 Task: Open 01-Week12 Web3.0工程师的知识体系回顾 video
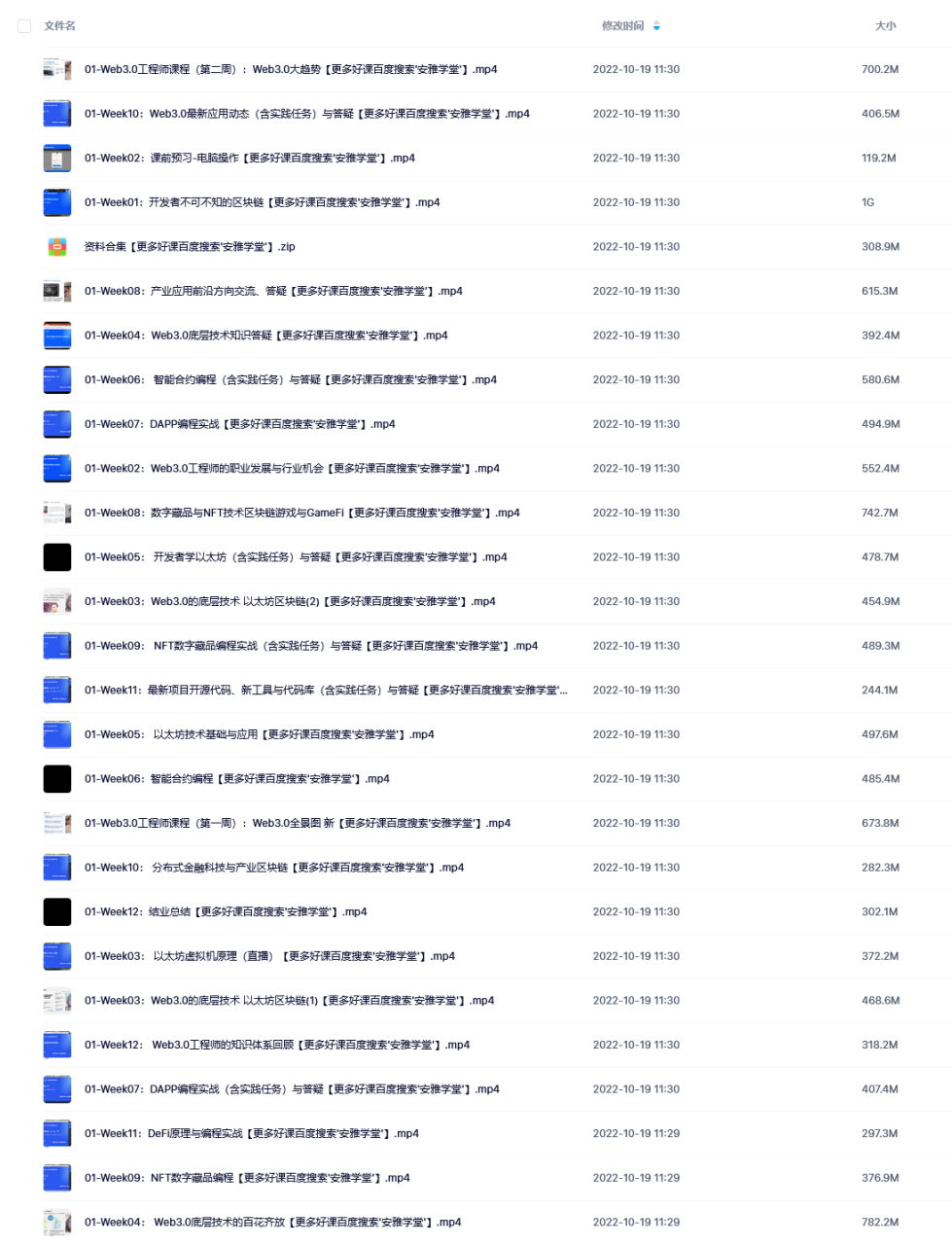(x=276, y=1045)
